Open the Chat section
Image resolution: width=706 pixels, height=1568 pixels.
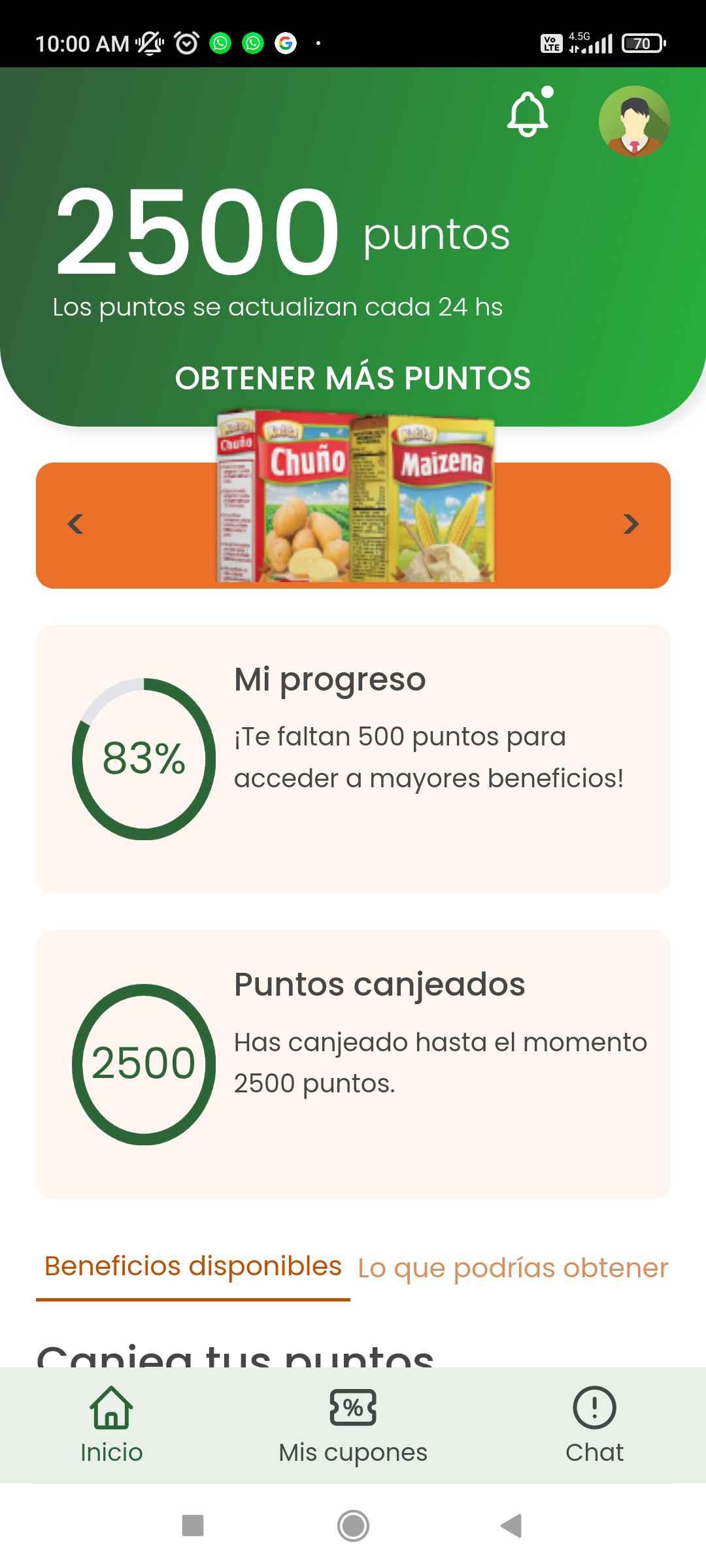click(x=594, y=1426)
